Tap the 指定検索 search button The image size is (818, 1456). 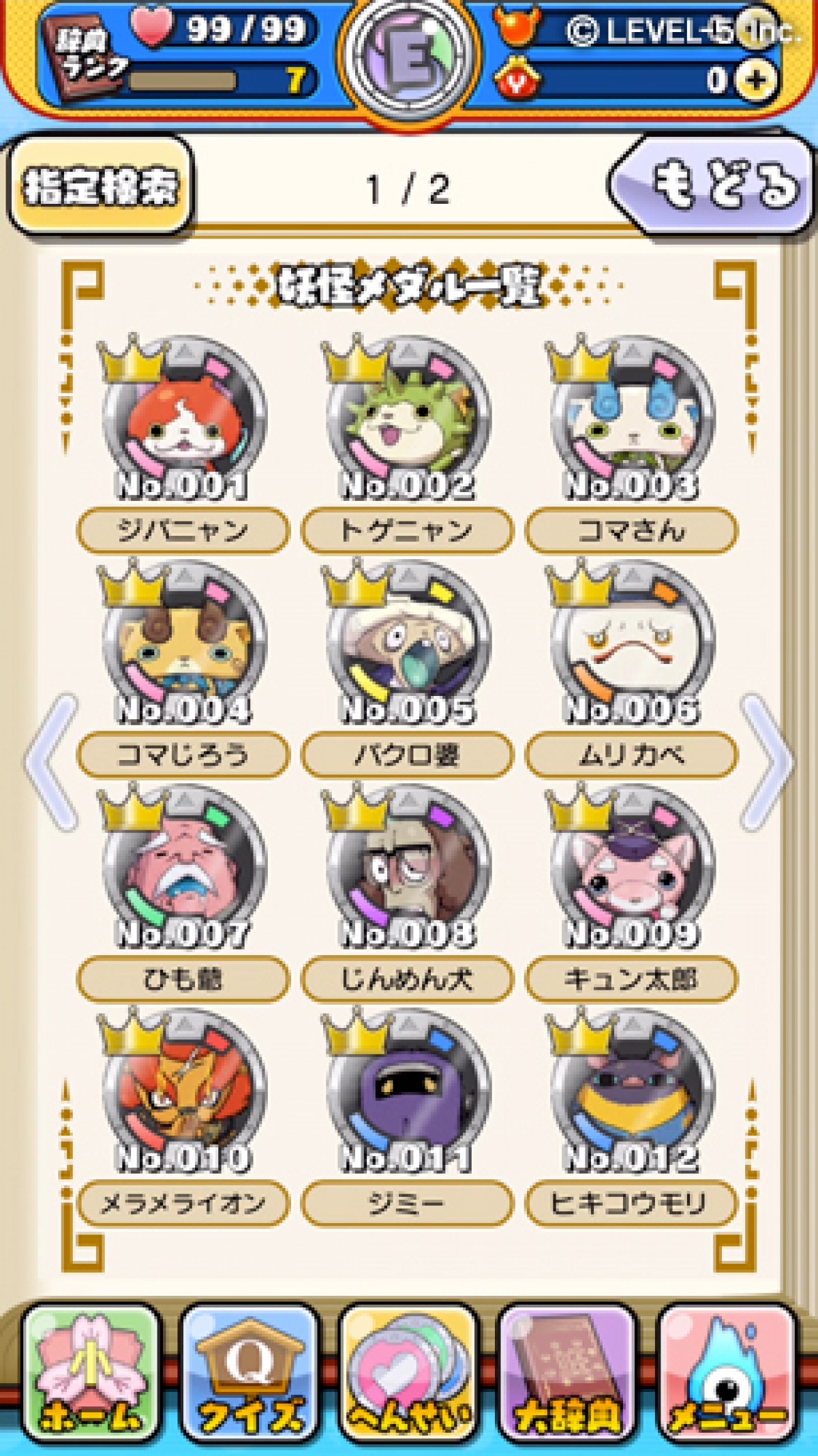coord(101,185)
